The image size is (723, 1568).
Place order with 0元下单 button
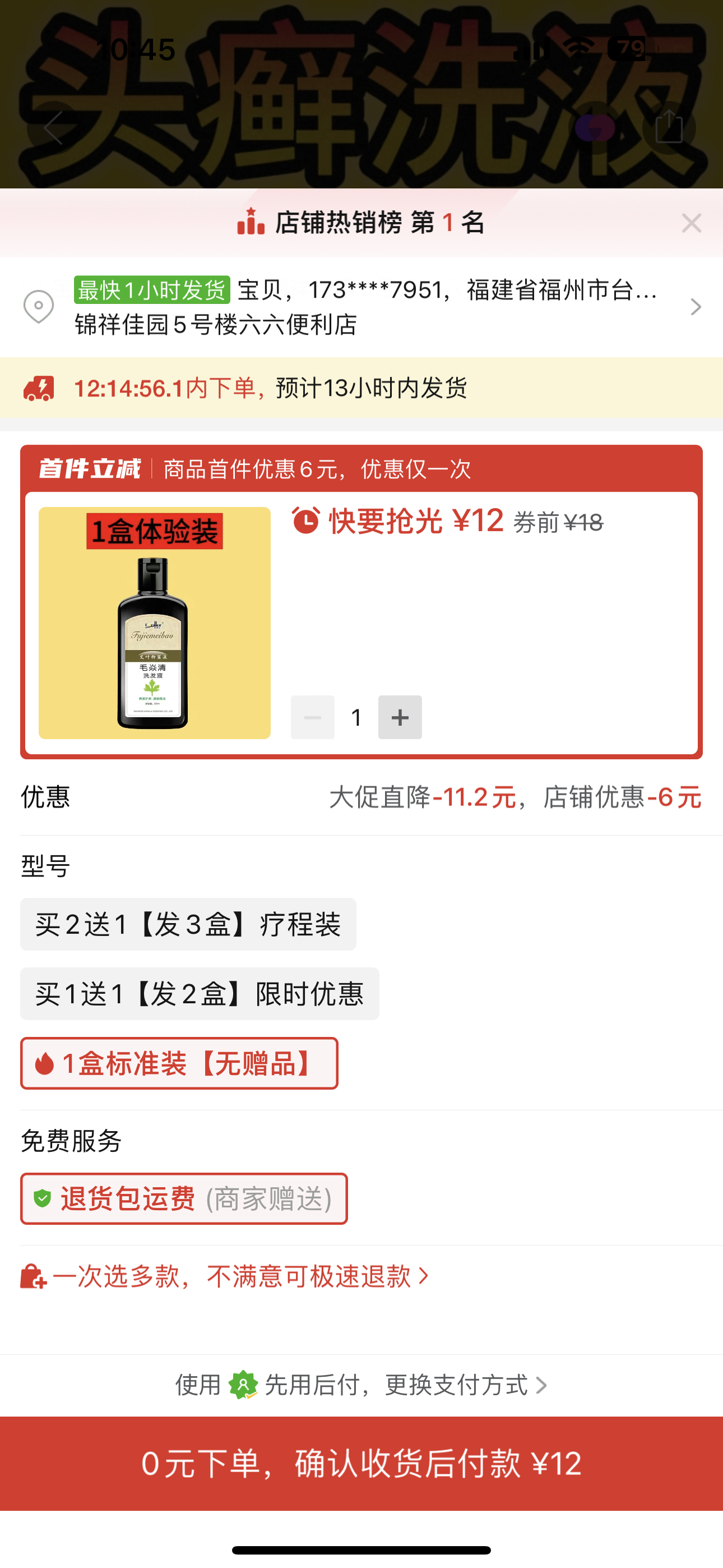(x=361, y=1463)
